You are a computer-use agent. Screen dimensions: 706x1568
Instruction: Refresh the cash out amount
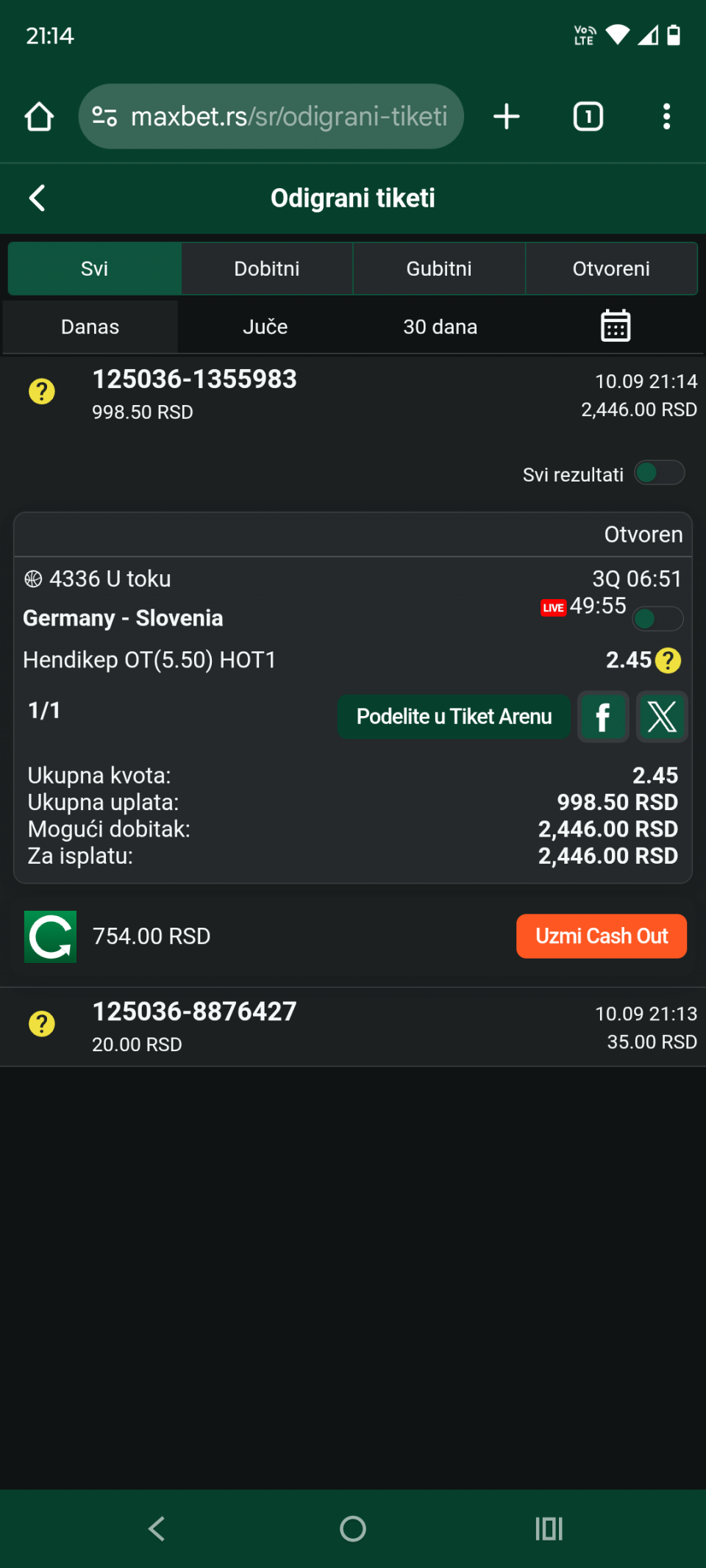[50, 937]
